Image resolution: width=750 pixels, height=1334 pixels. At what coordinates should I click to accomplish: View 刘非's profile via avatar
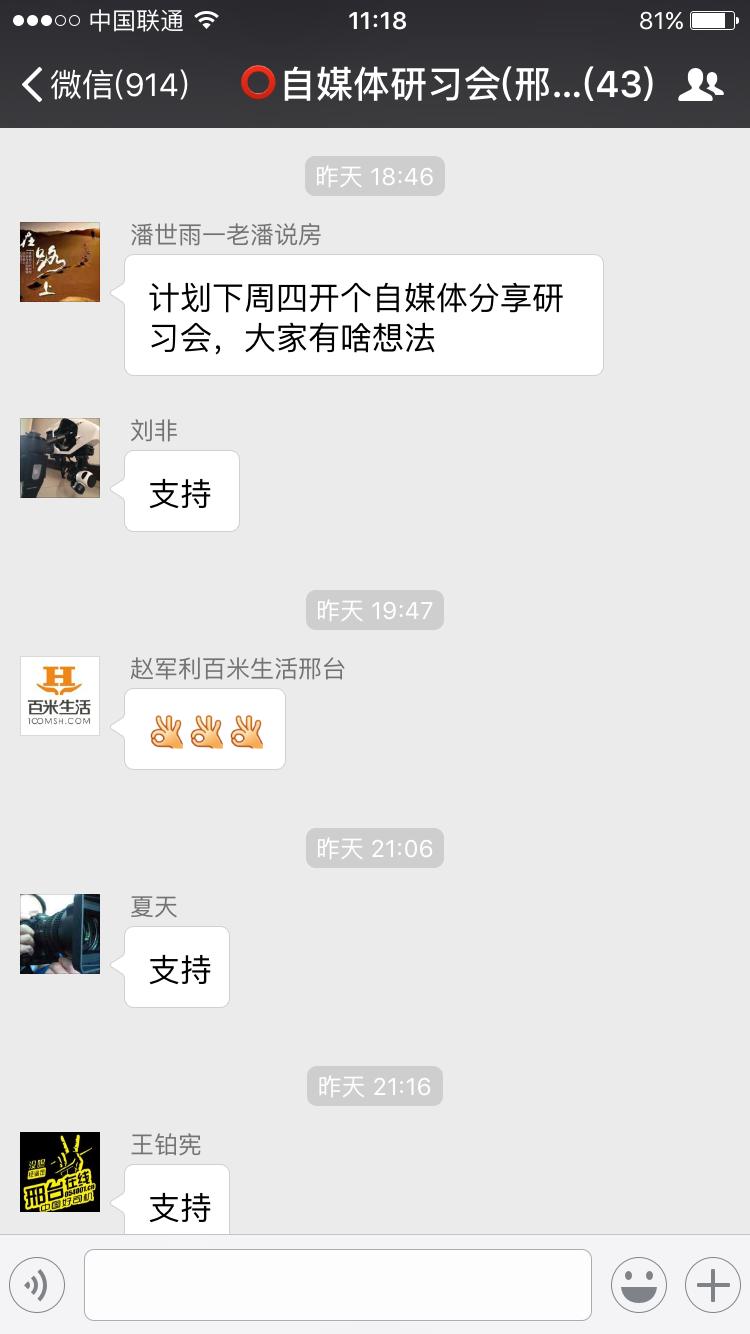[60, 458]
